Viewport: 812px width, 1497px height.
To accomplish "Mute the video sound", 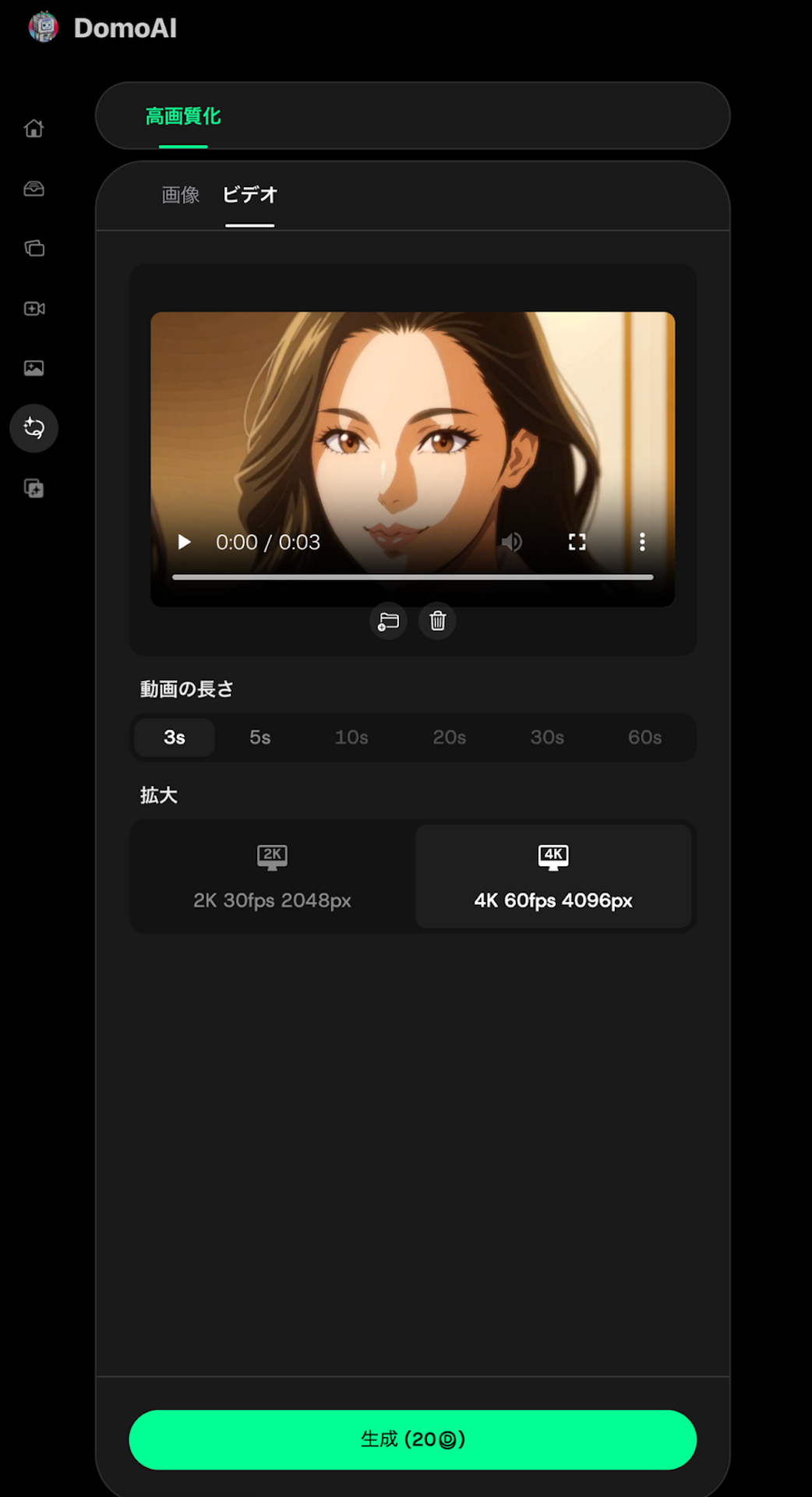I will pyautogui.click(x=511, y=542).
